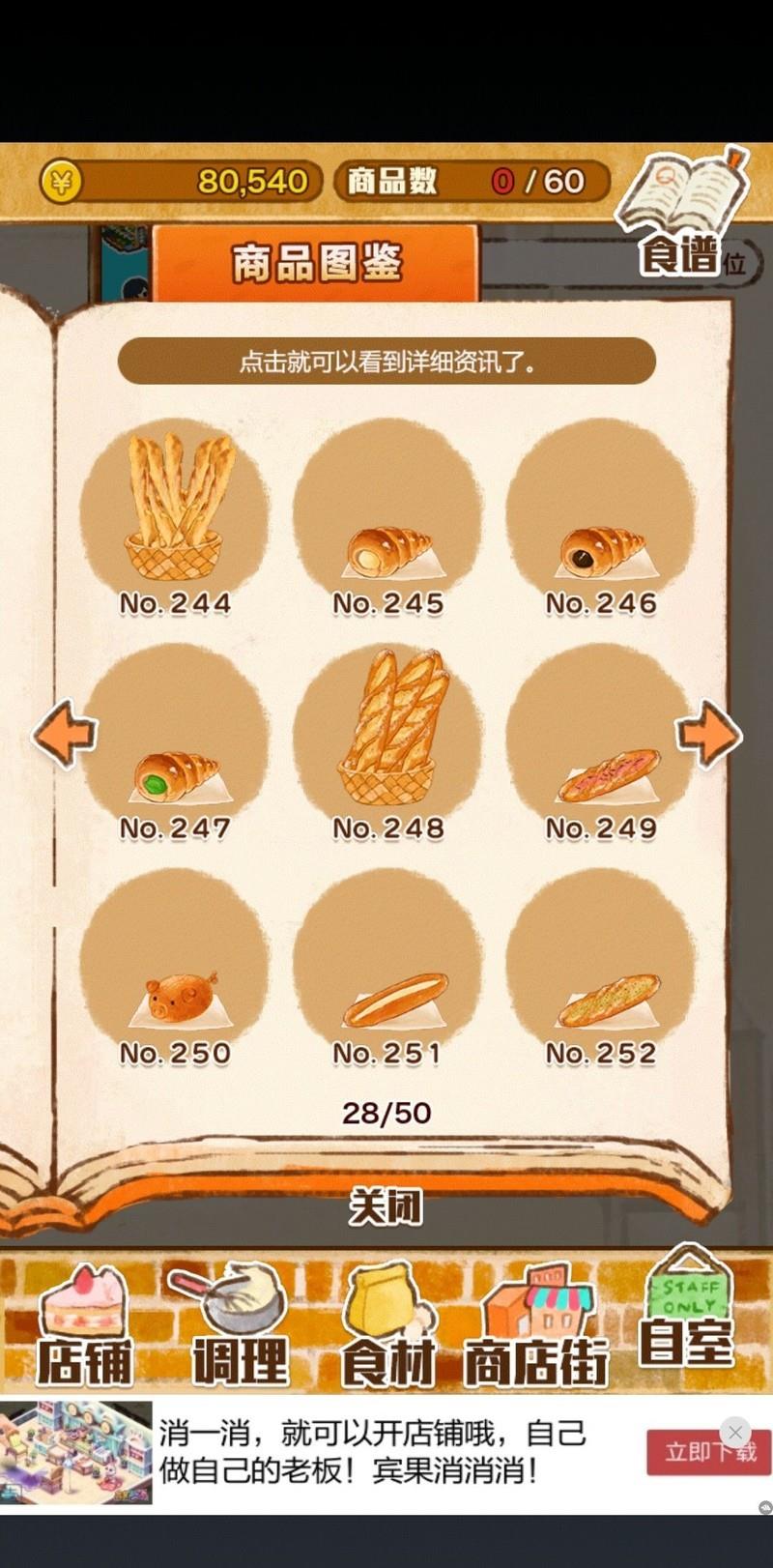Dismiss the ad banner

click(735, 1431)
